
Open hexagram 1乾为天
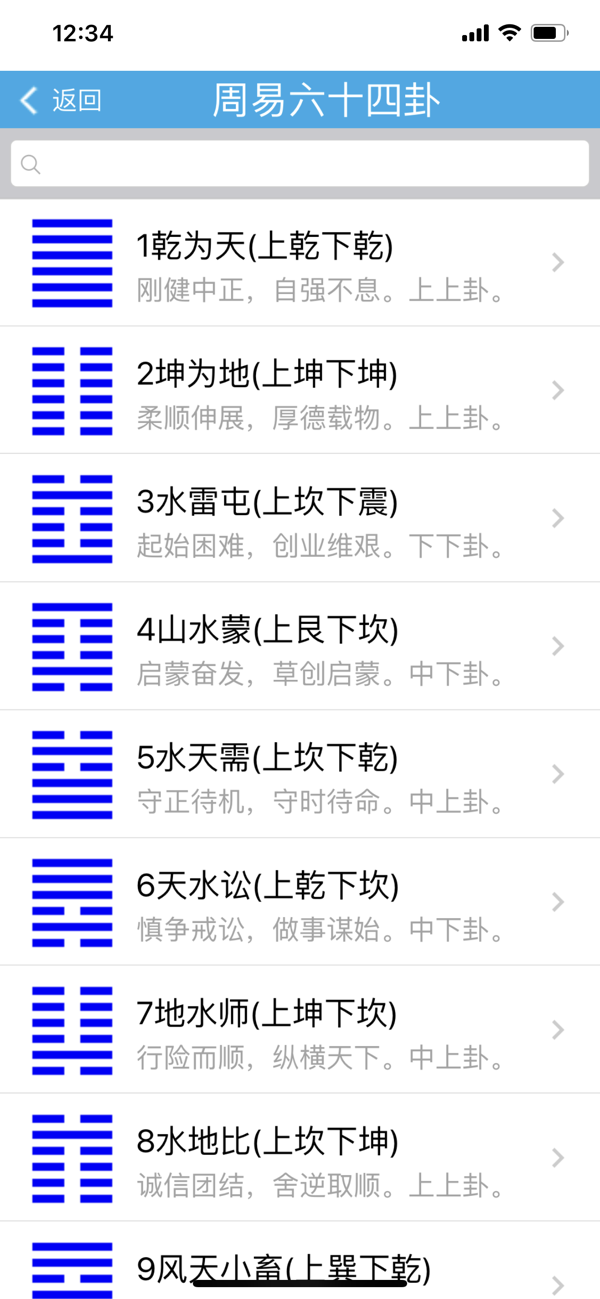[x=300, y=263]
